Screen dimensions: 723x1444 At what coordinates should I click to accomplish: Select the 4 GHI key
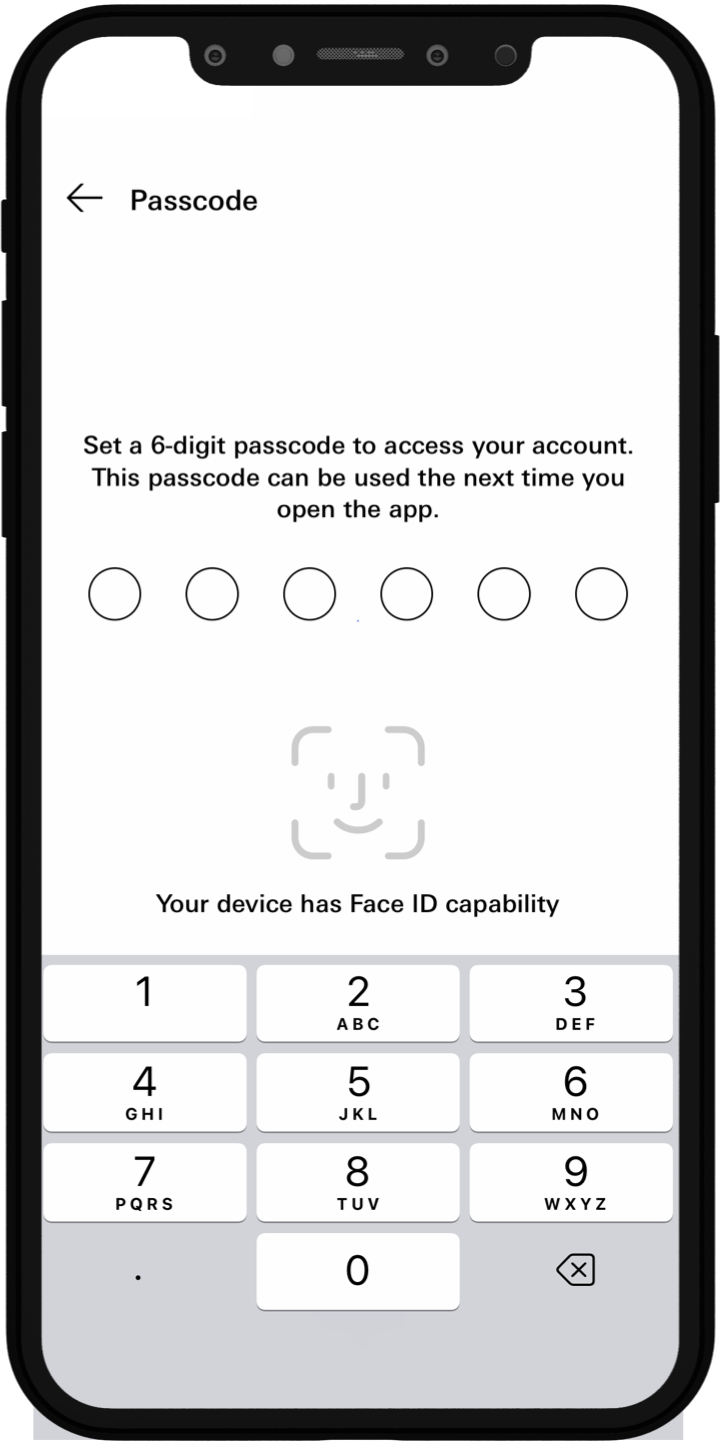pyautogui.click(x=145, y=1092)
